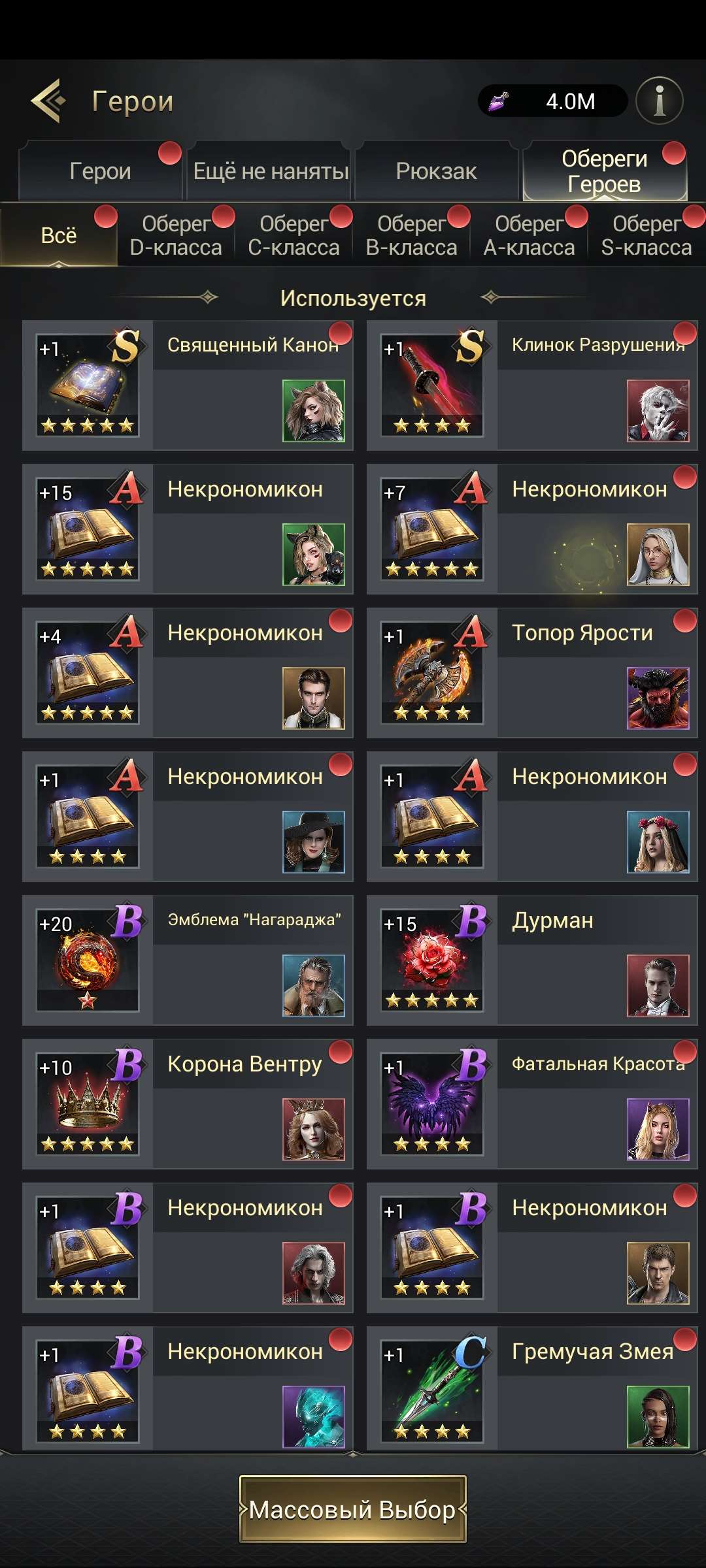Filter by Оберег B-класса

411,235
